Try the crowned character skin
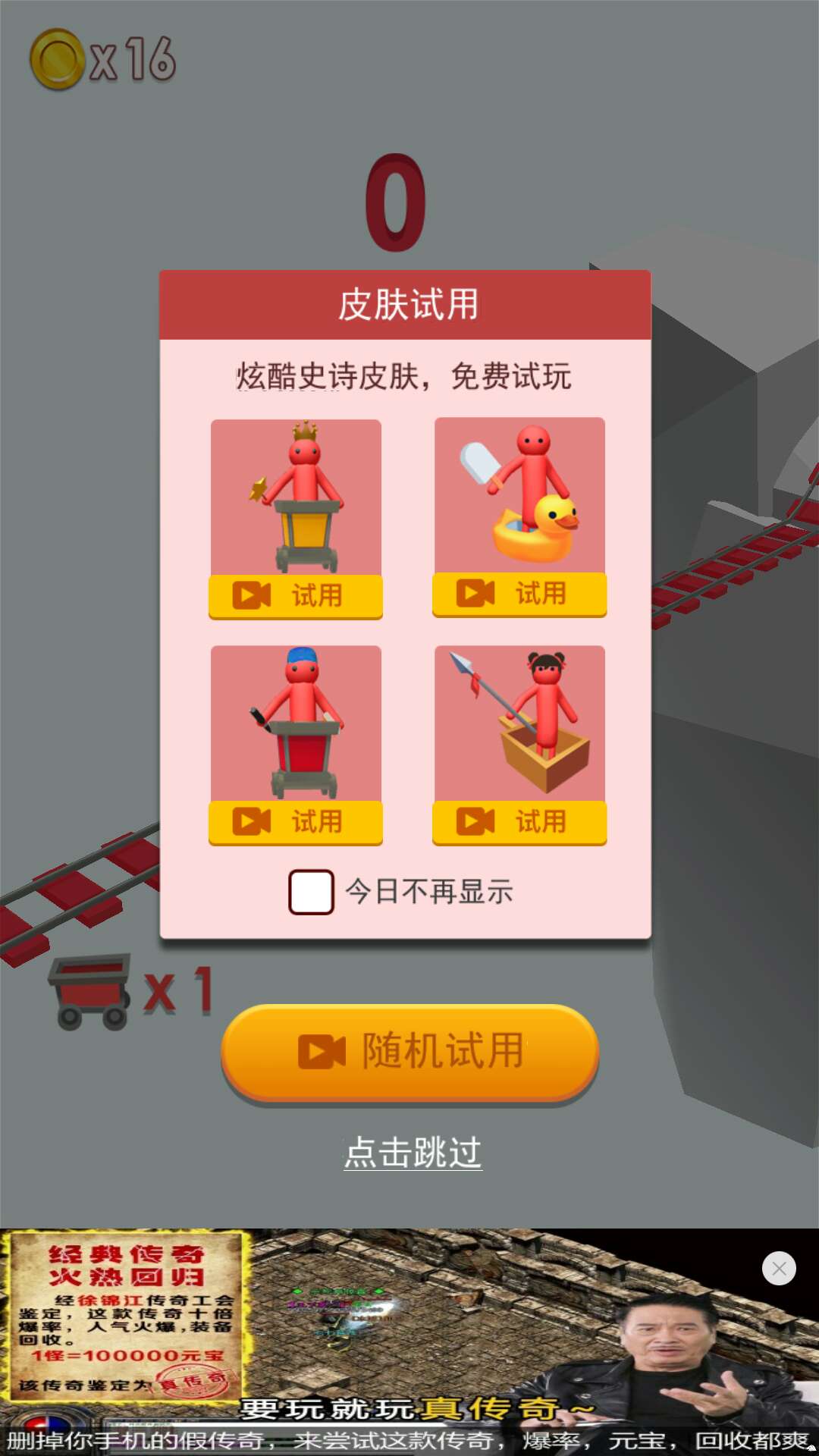Image resolution: width=819 pixels, height=1456 pixels. pyautogui.click(x=296, y=596)
